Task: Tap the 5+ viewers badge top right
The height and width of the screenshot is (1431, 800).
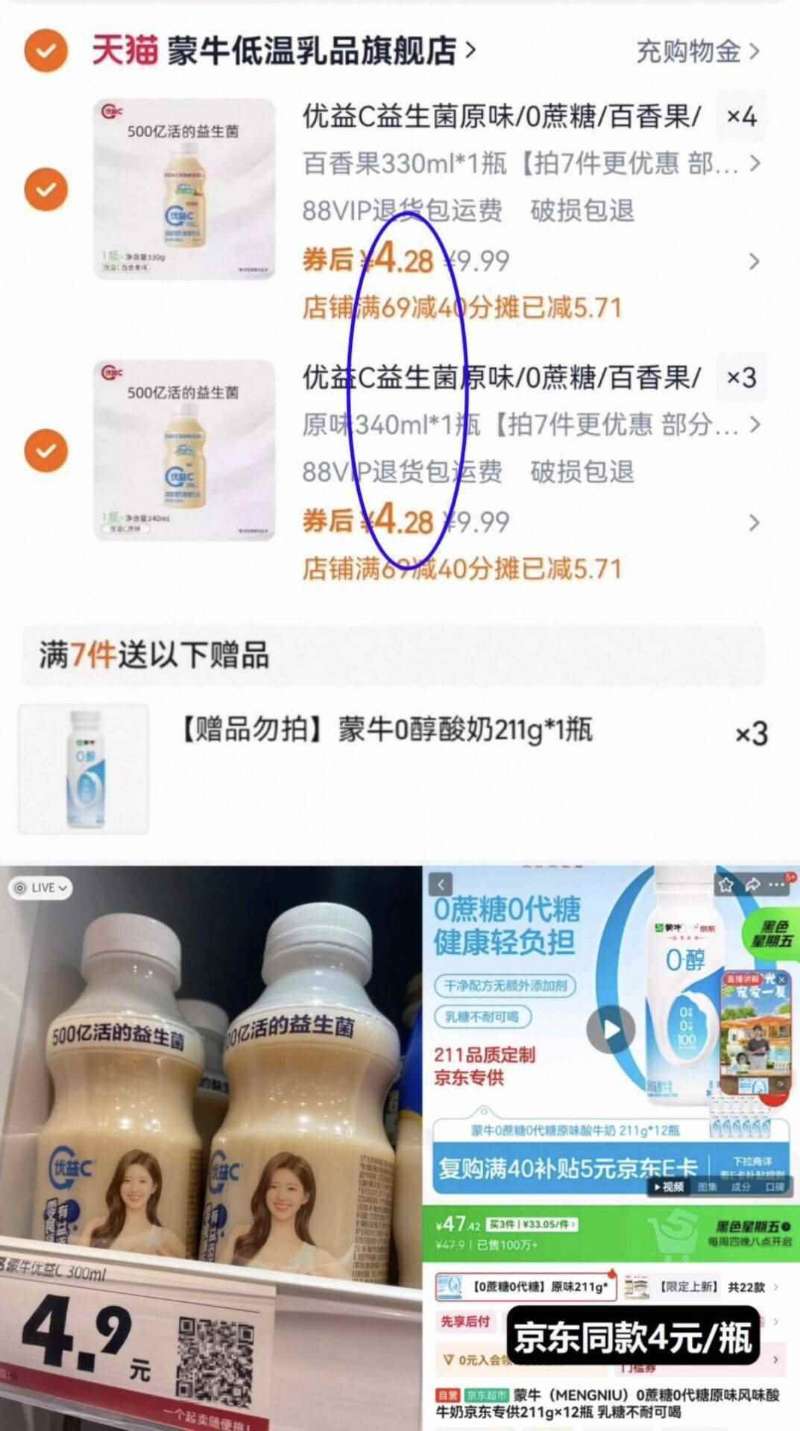Action: (789, 878)
